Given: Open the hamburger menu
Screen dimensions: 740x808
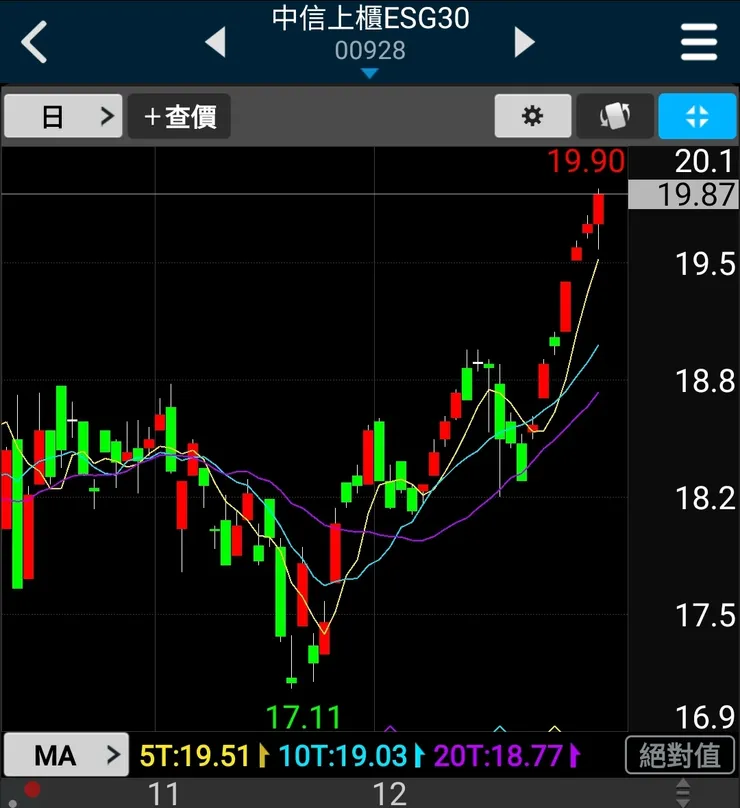Looking at the screenshot, I should 699,43.
